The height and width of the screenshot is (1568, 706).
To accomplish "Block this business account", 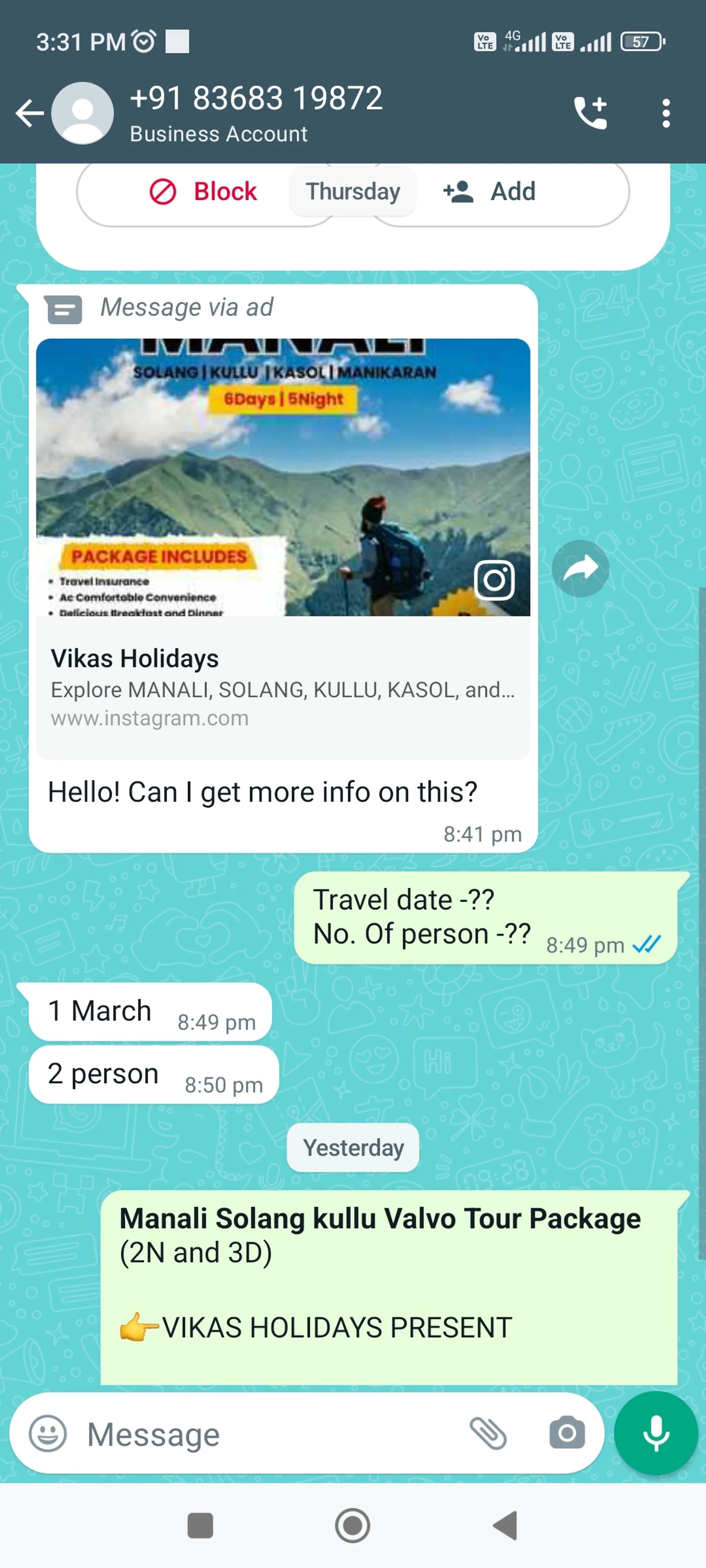I will [x=203, y=192].
